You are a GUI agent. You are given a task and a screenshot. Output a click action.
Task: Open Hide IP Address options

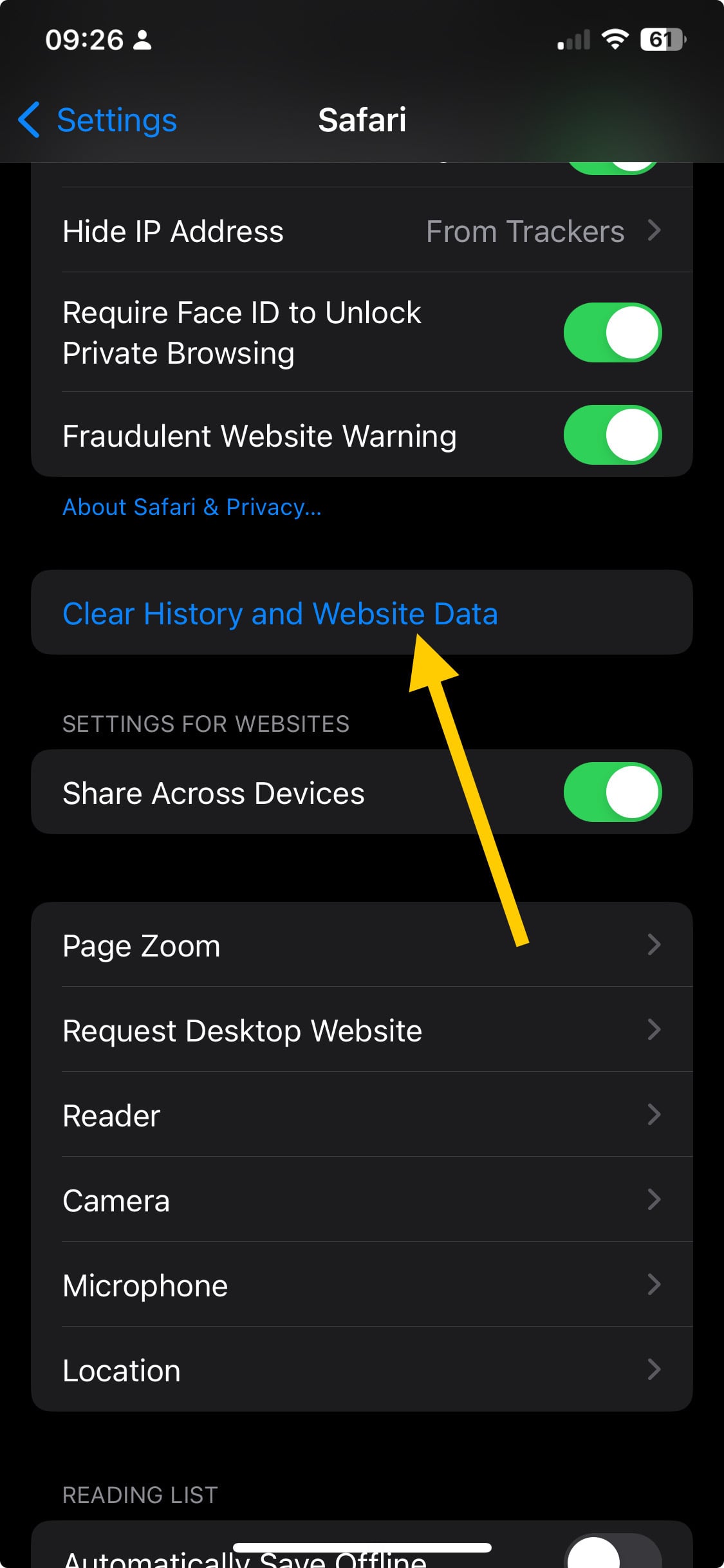pos(362,231)
